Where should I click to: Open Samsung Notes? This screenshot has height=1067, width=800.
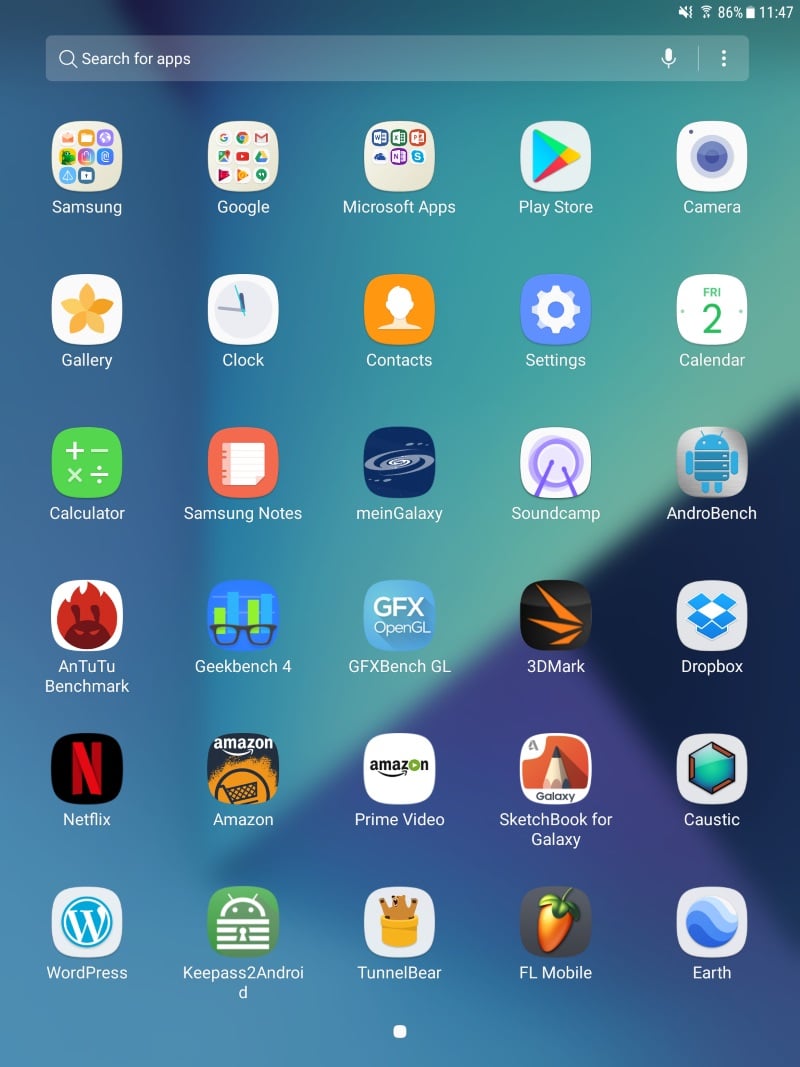(x=243, y=463)
